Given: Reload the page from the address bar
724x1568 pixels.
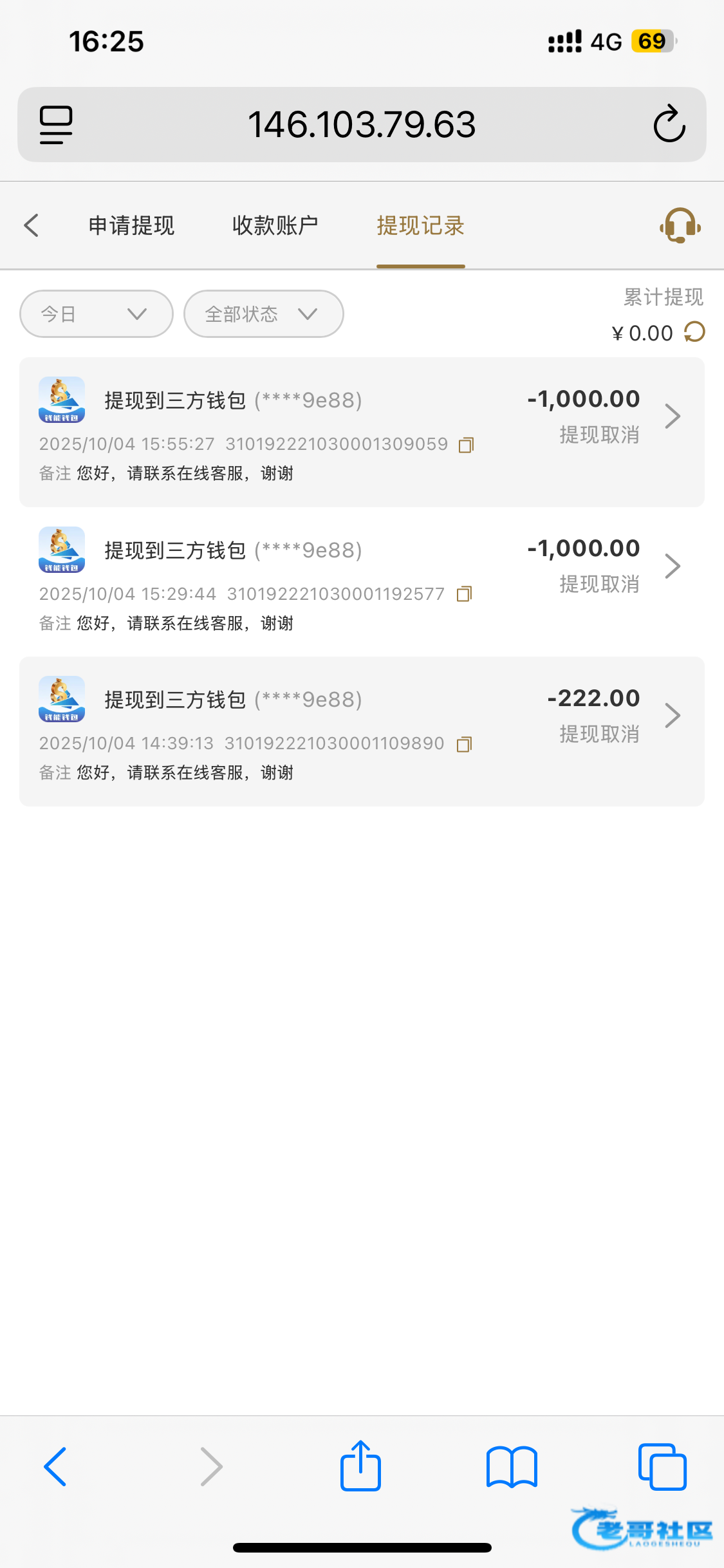Looking at the screenshot, I should pos(669,124).
